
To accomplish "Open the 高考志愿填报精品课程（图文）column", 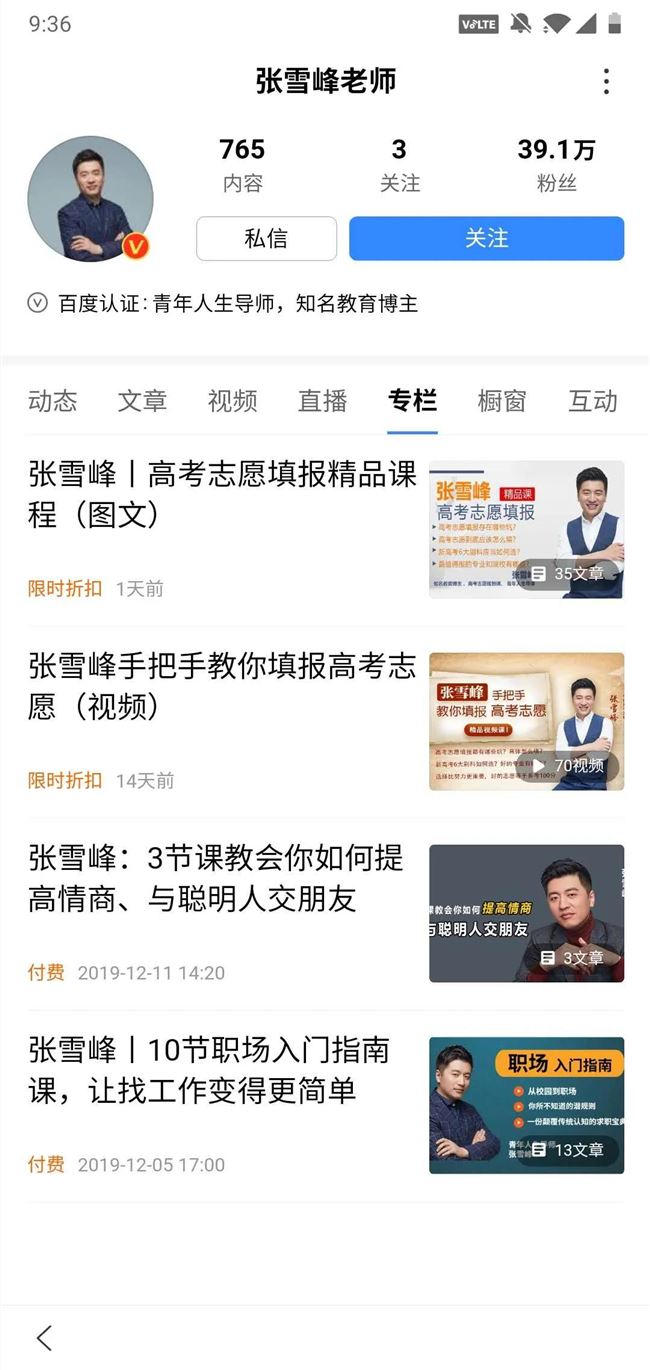I will click(222, 494).
